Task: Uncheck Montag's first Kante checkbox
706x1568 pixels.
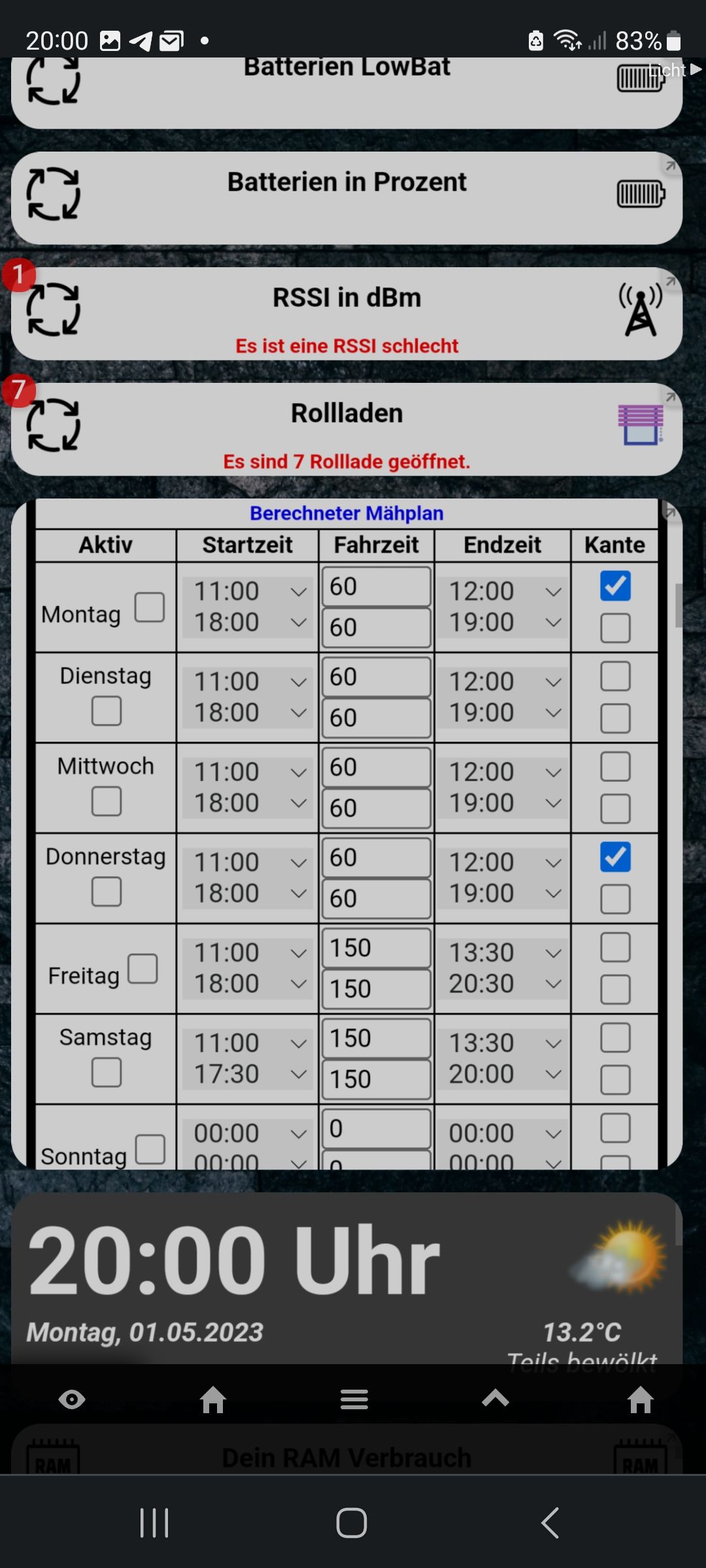Action: coord(615,586)
